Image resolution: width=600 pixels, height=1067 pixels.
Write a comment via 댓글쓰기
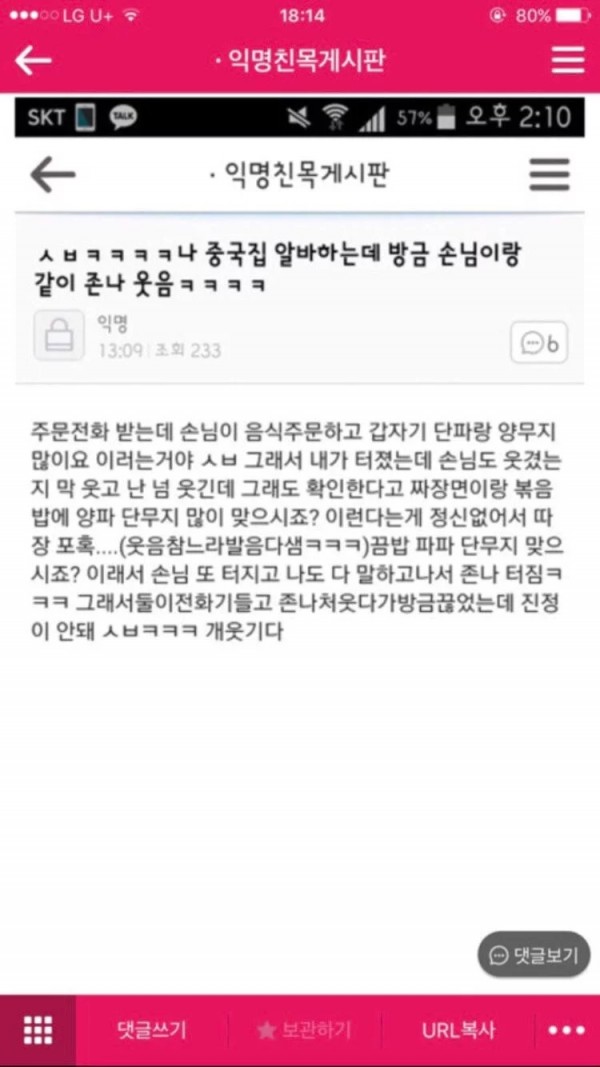(151, 1030)
